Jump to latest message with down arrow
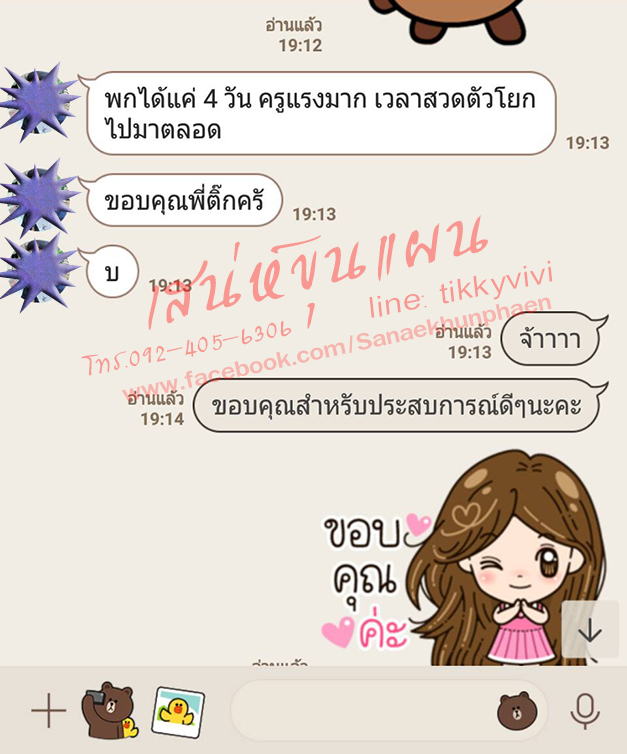Screen dimensions: 627x754 tap(590, 630)
